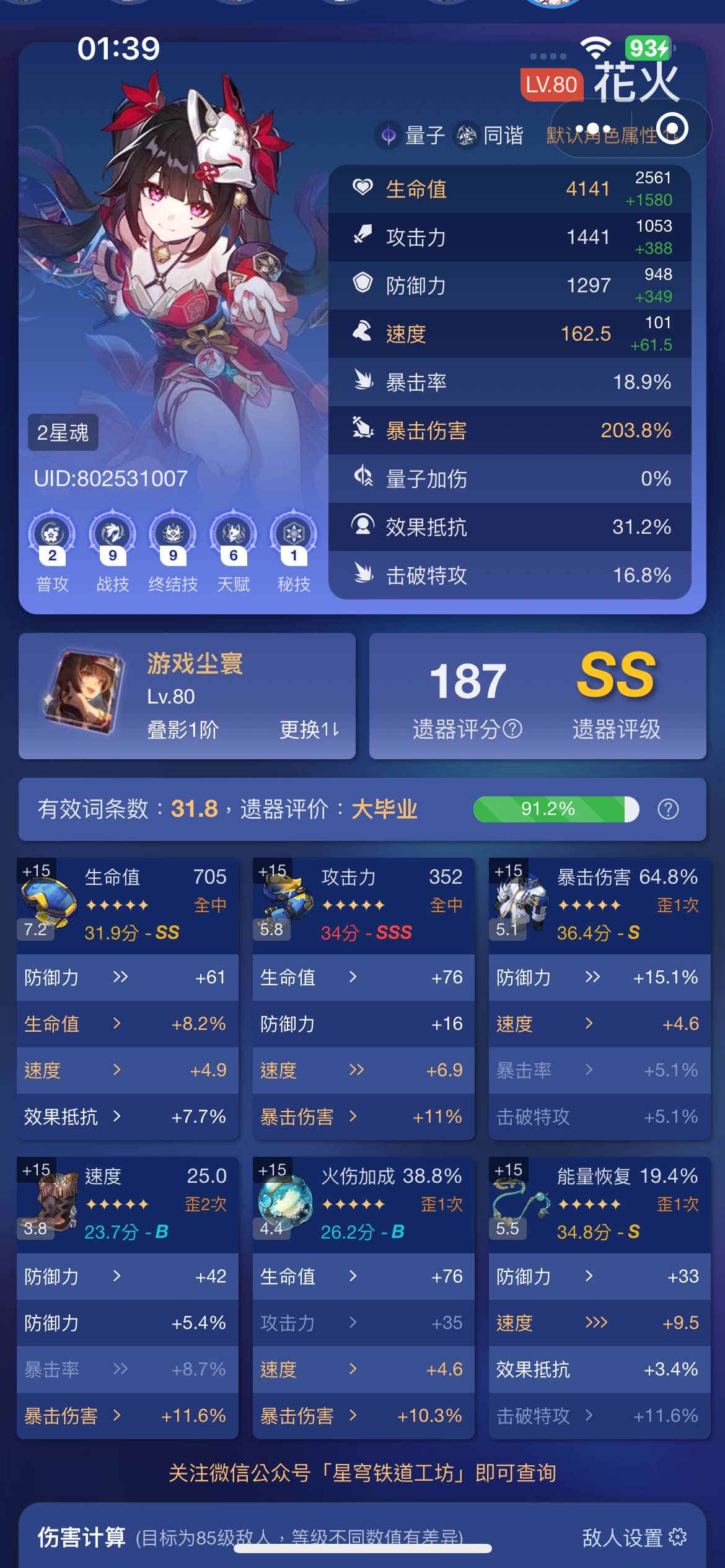Close the mini program with the circle button

pyautogui.click(x=672, y=129)
